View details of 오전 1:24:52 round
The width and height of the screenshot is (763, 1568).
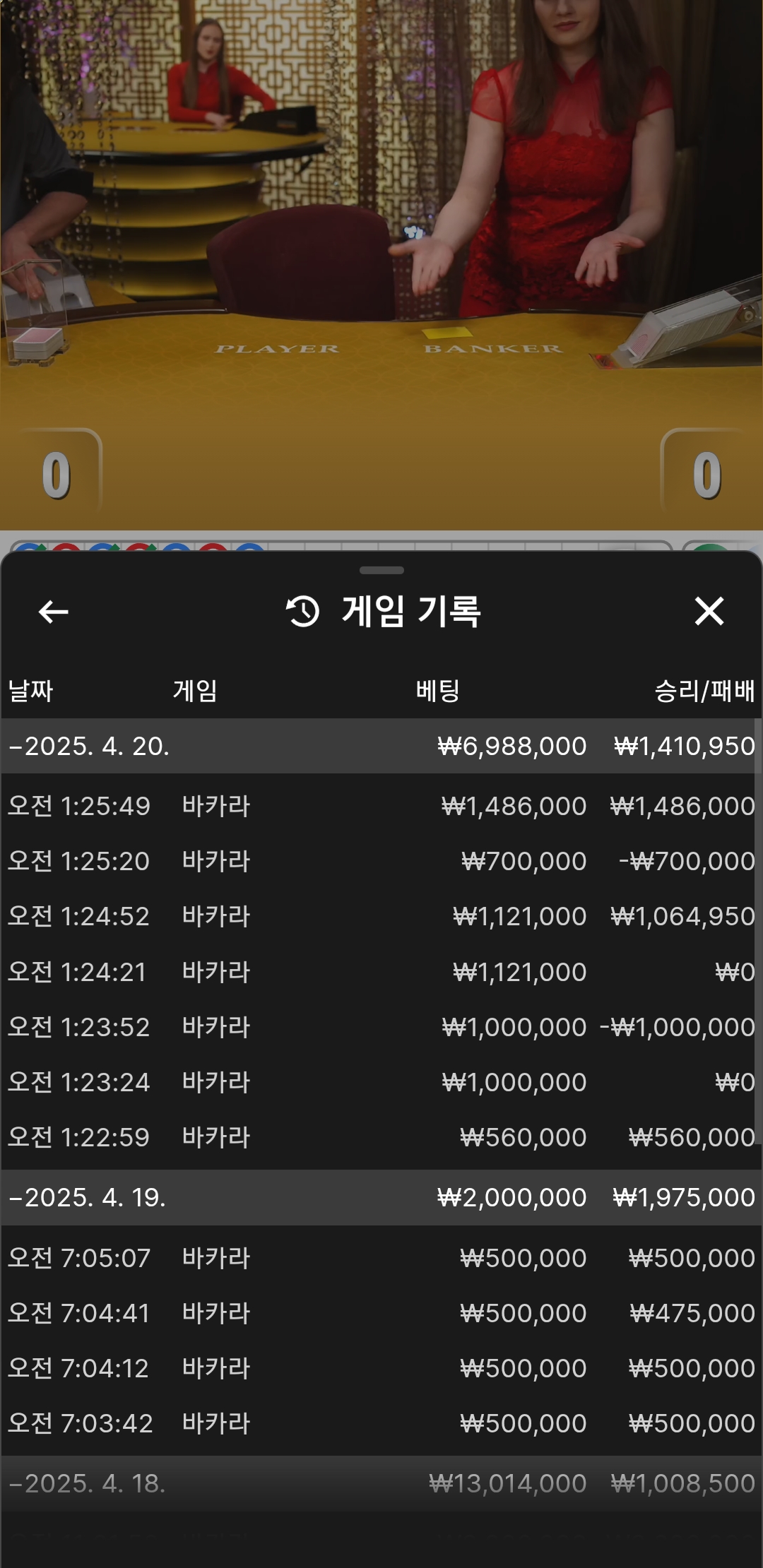pos(381,916)
